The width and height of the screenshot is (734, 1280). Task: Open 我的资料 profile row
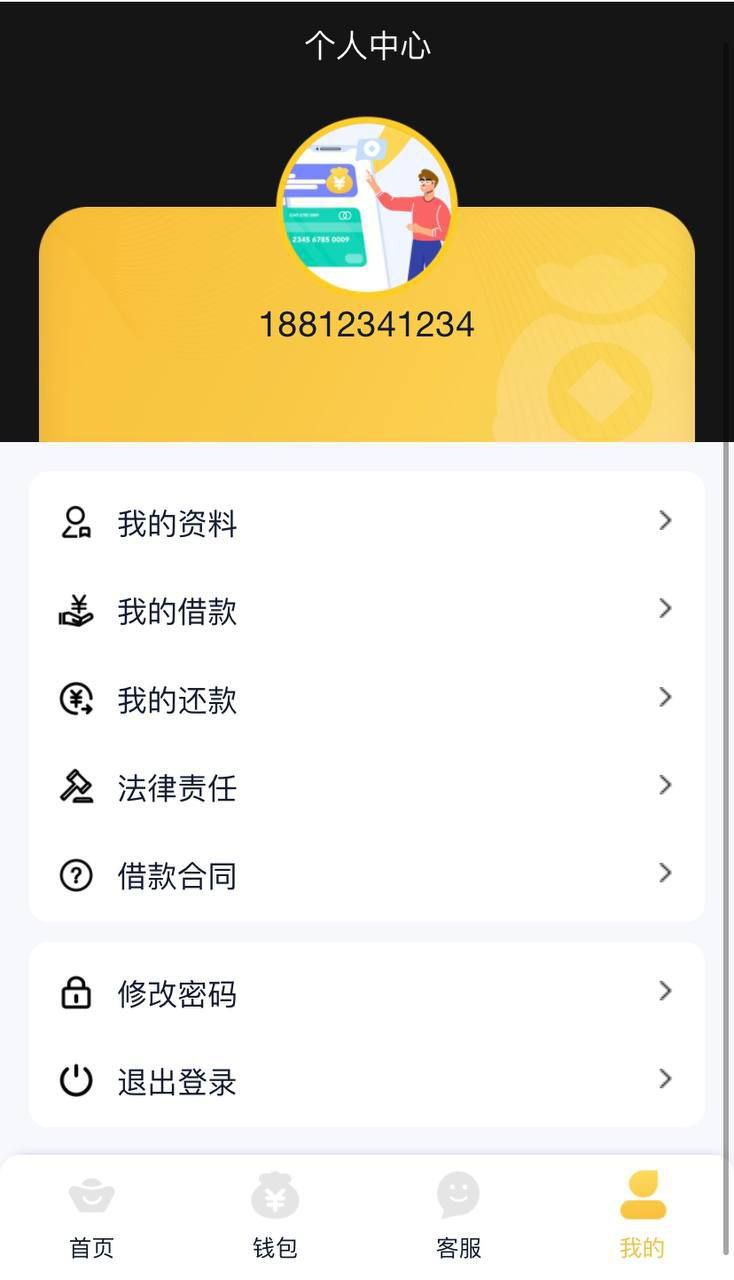coord(366,523)
